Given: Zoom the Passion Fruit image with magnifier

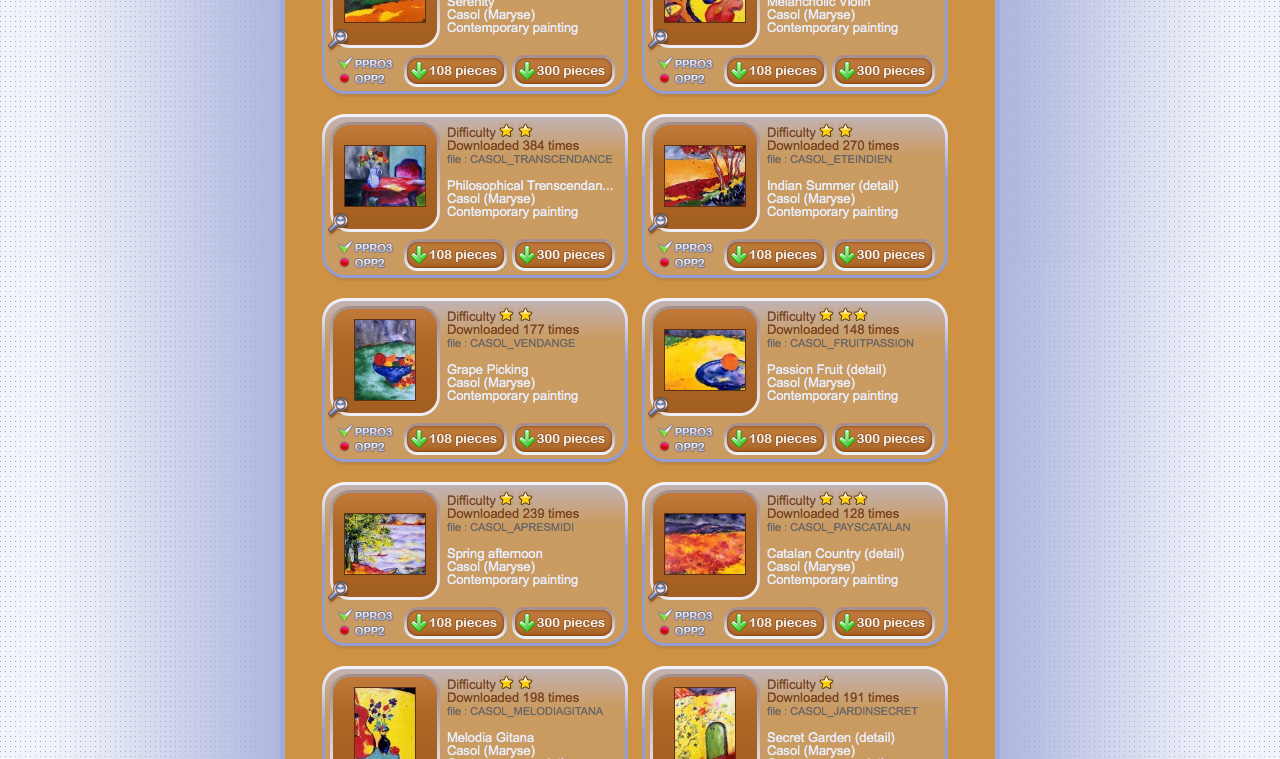Looking at the screenshot, I should click(658, 407).
